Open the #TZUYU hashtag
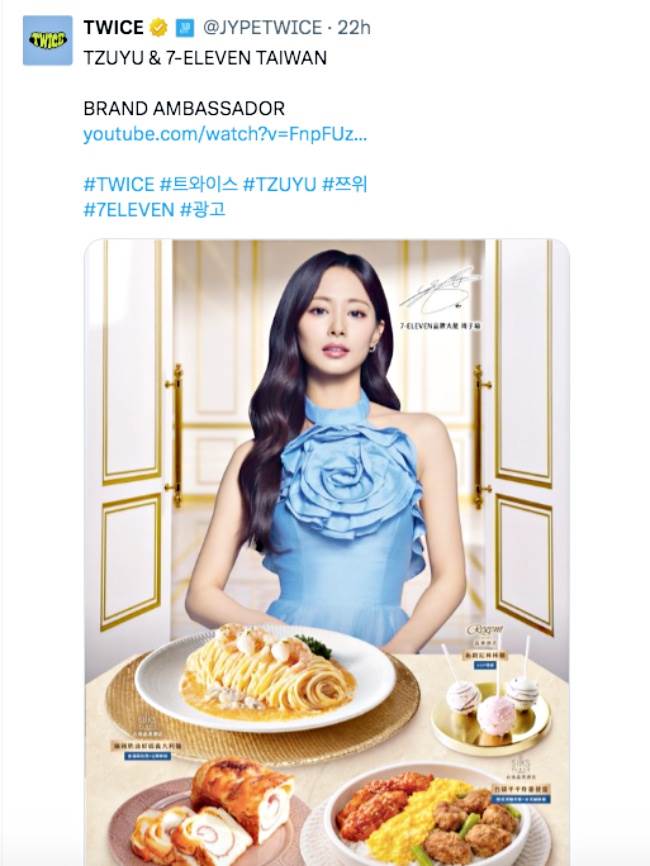The width and height of the screenshot is (650, 866). [x=280, y=185]
